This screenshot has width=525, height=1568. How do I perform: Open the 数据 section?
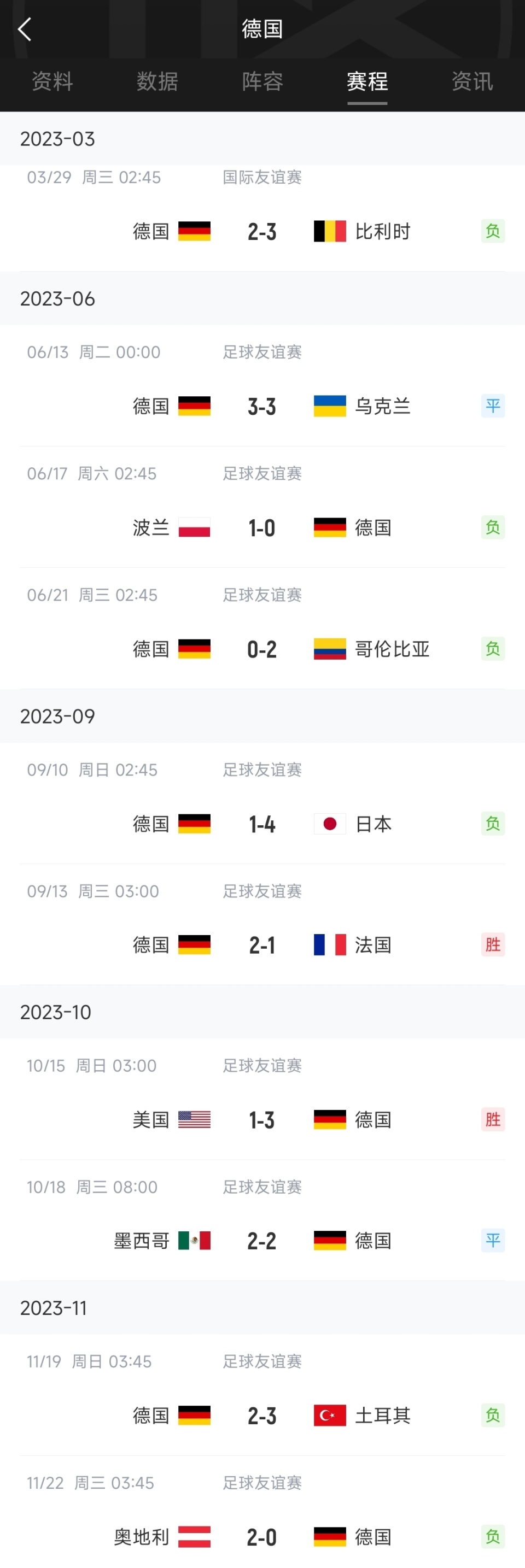click(x=157, y=83)
